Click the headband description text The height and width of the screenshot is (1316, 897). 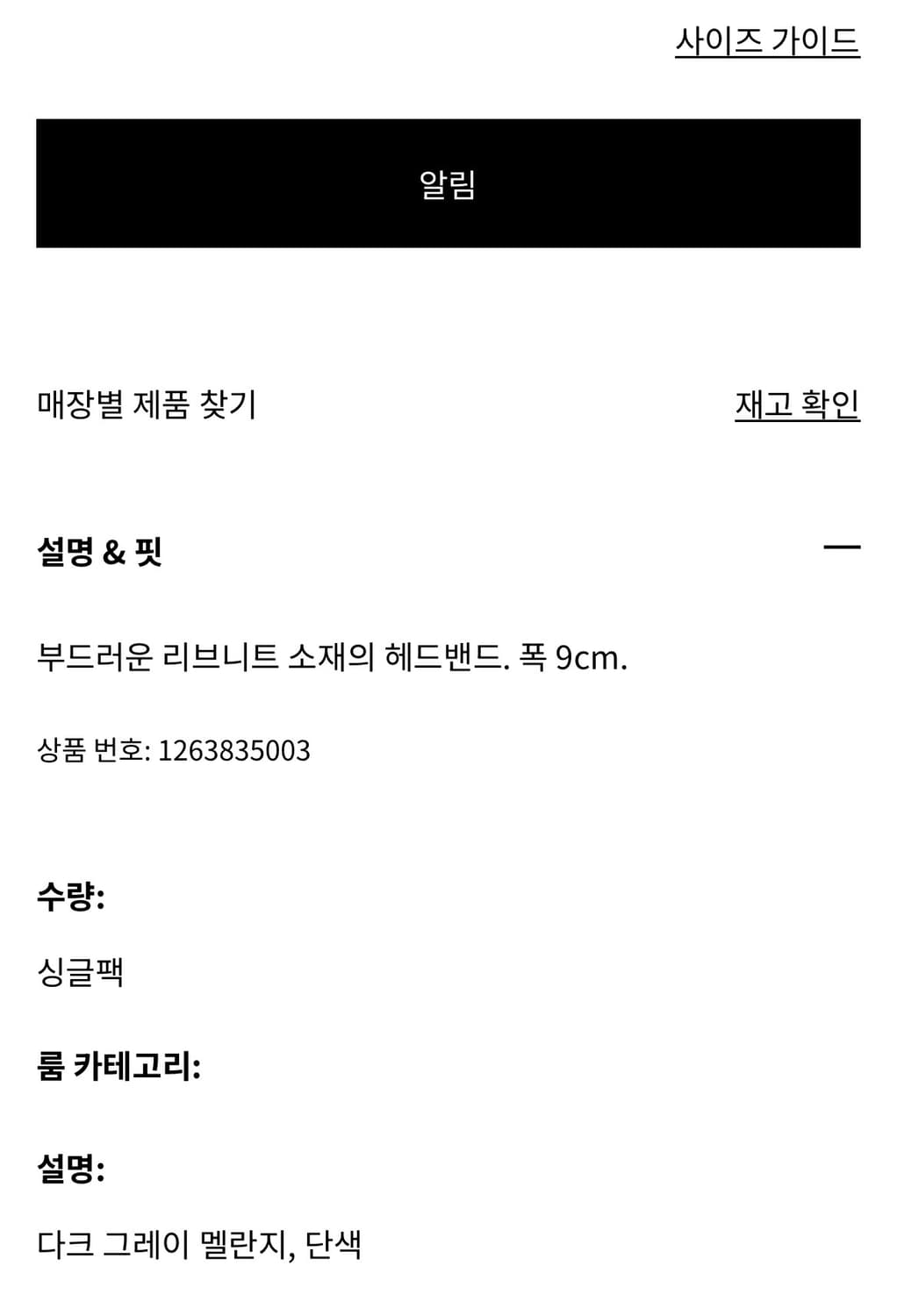(332, 655)
